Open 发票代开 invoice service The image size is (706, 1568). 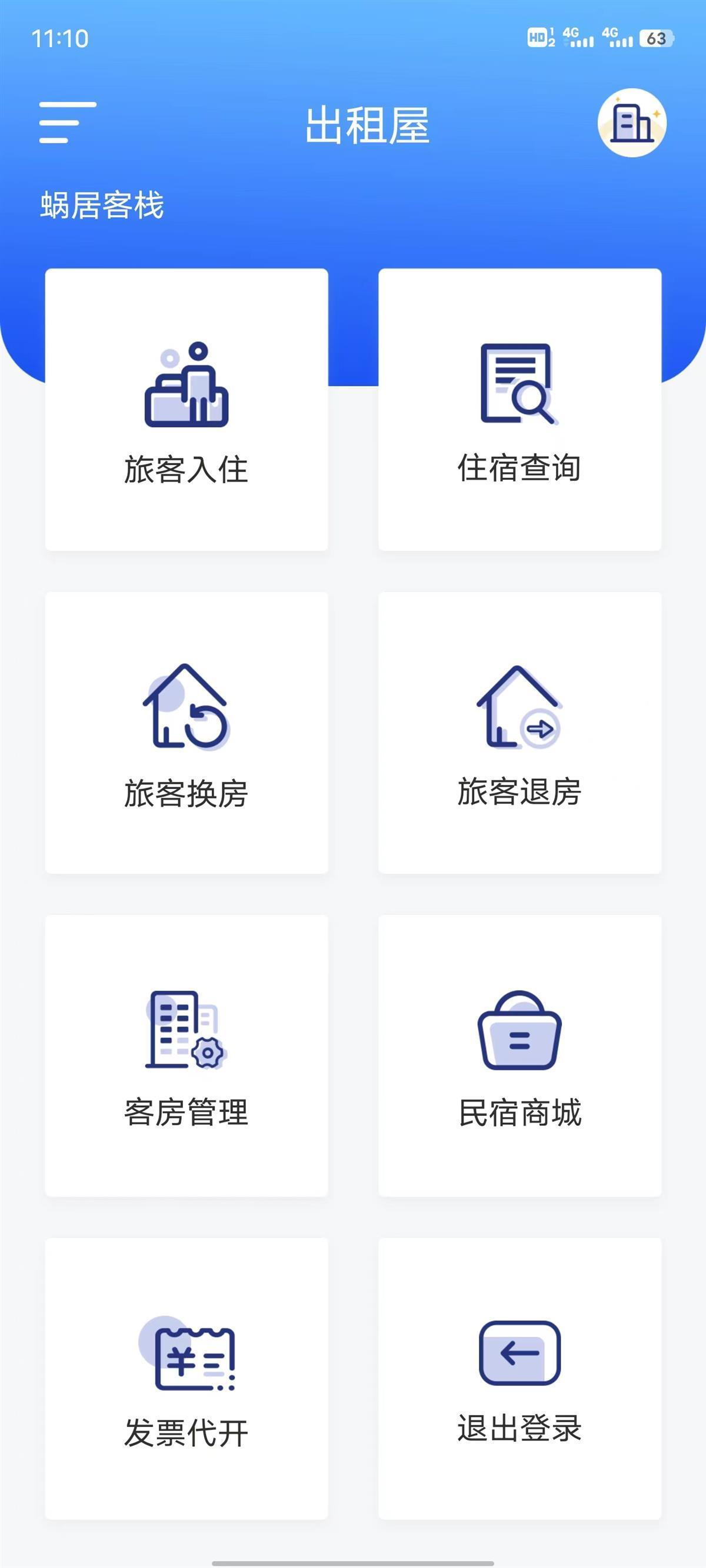point(187,1378)
